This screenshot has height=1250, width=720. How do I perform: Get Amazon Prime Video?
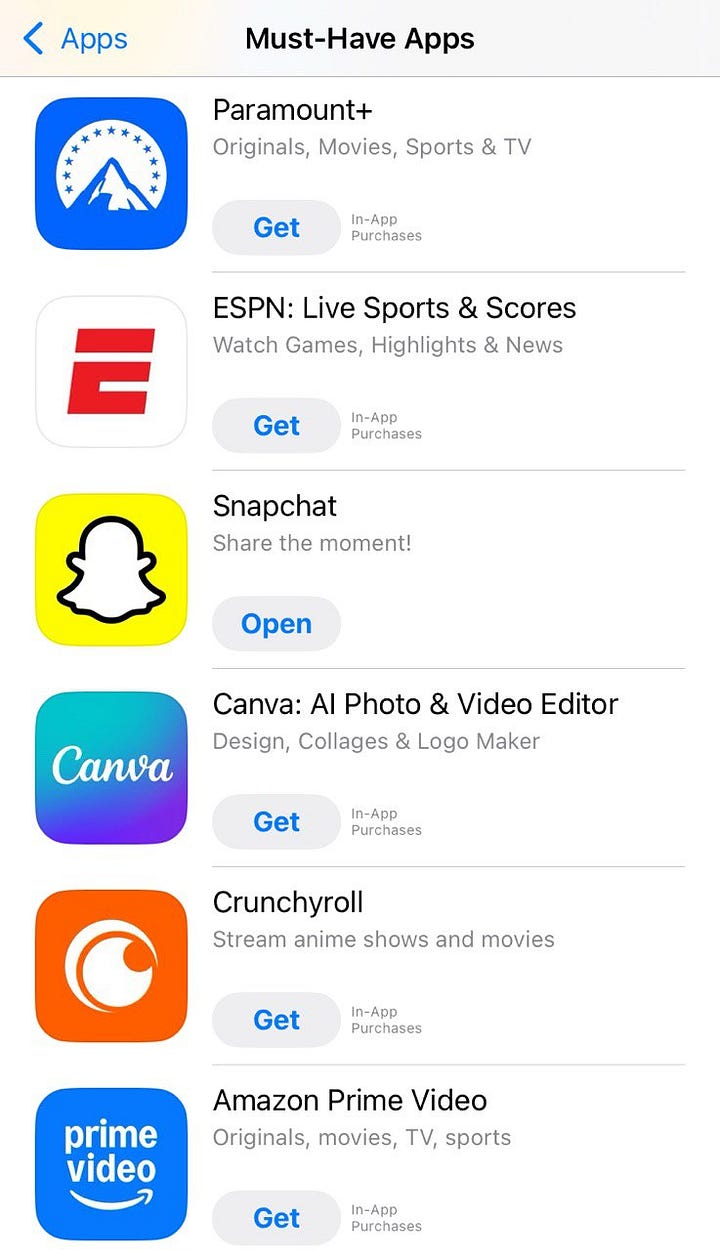277,1217
